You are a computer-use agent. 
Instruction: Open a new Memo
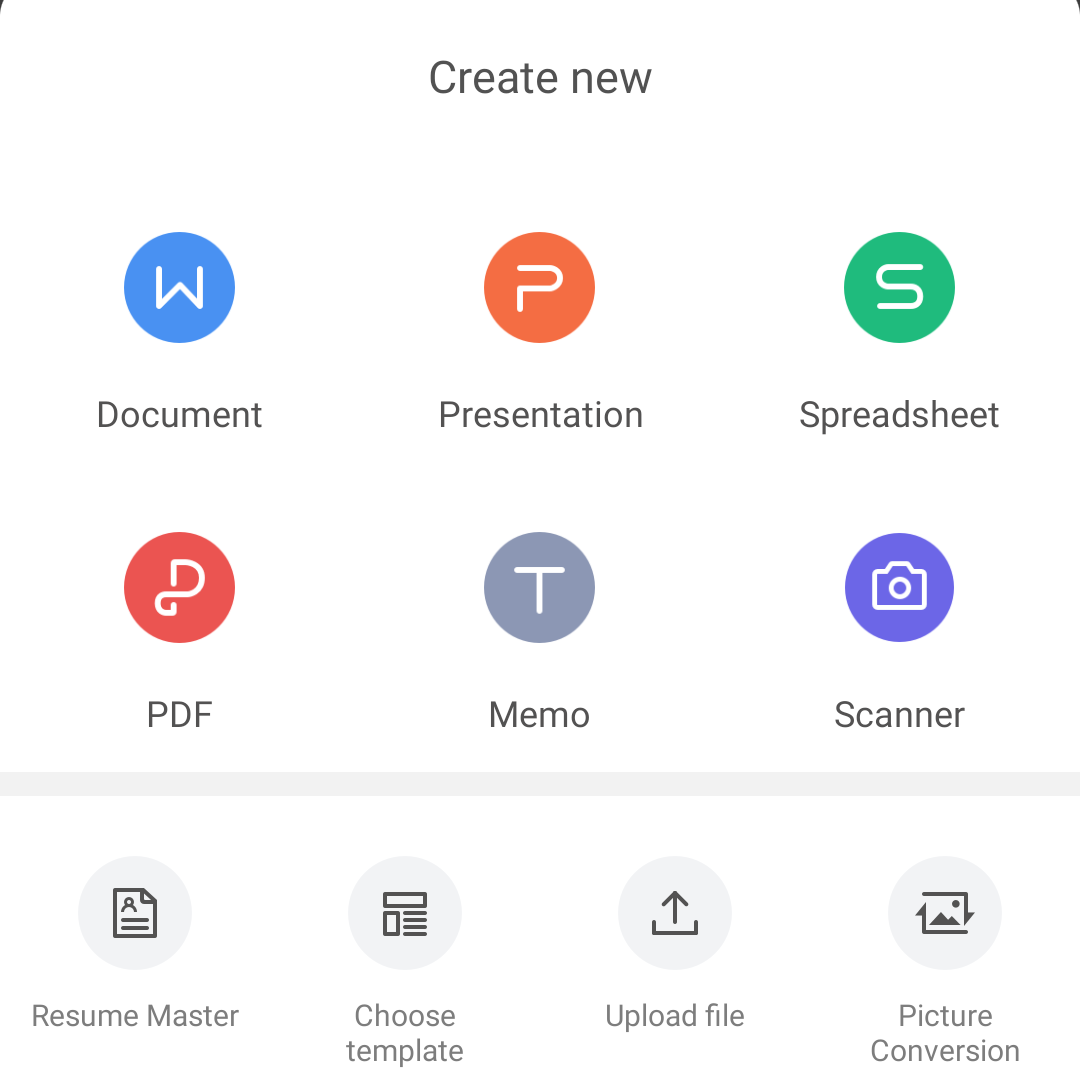pos(540,588)
